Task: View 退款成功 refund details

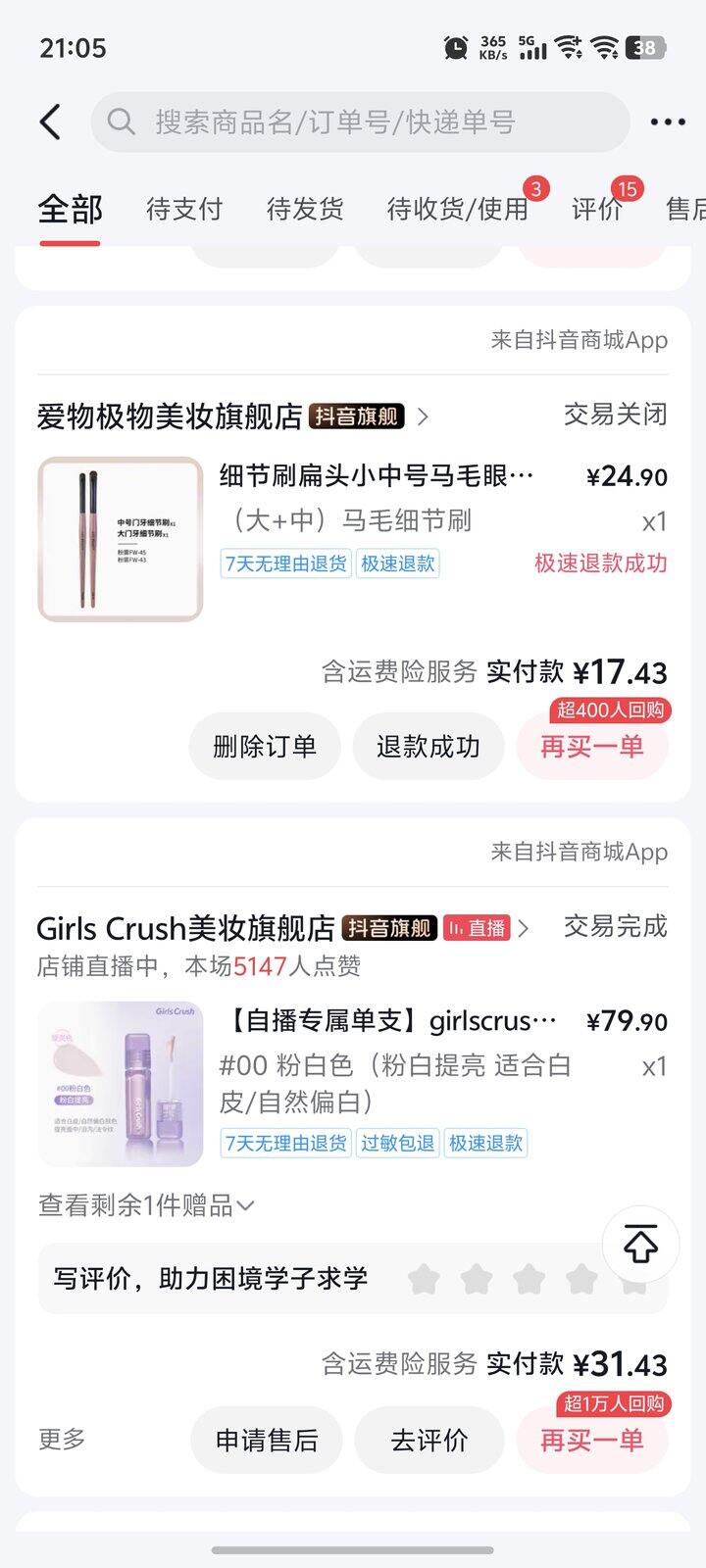Action: [x=429, y=747]
